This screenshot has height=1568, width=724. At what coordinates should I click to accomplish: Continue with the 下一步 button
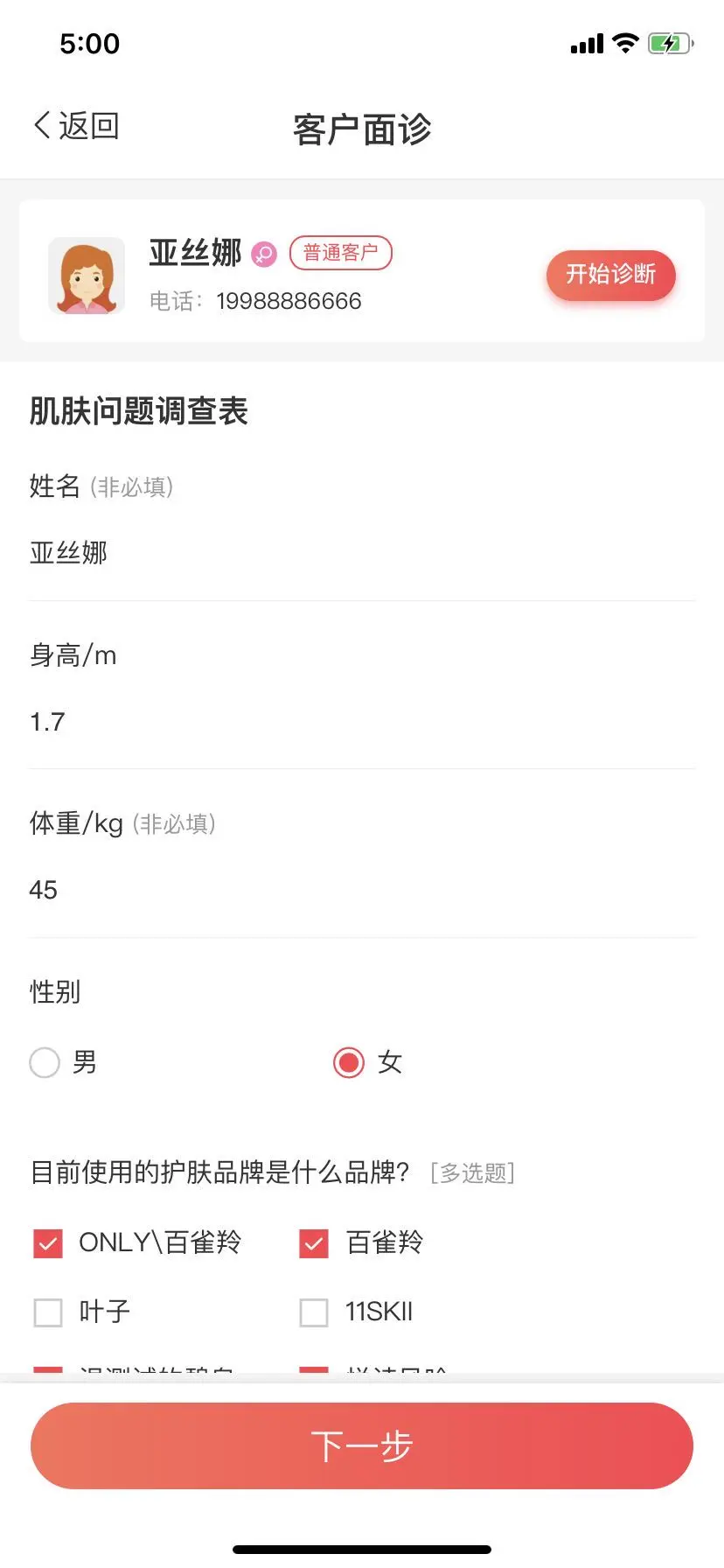click(362, 1445)
